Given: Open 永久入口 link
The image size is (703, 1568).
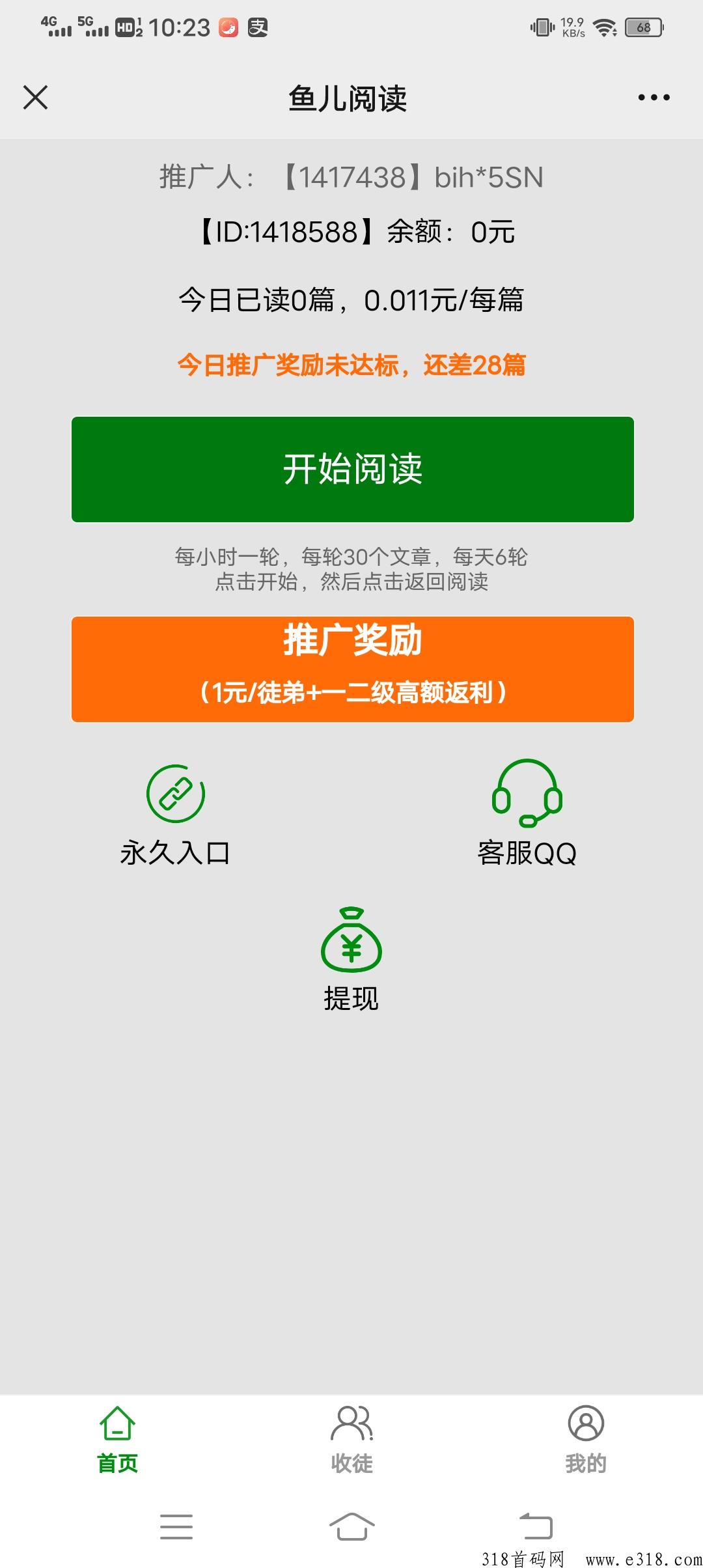Looking at the screenshot, I should [176, 816].
